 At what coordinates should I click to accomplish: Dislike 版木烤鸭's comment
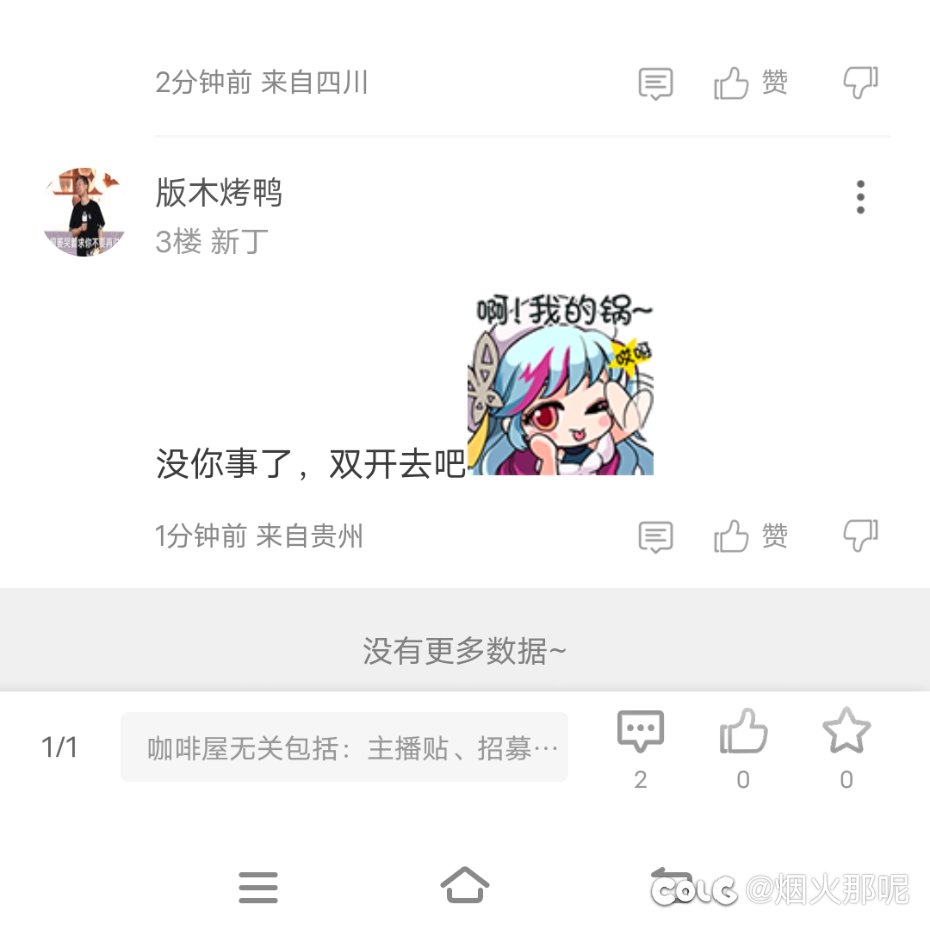(860, 536)
